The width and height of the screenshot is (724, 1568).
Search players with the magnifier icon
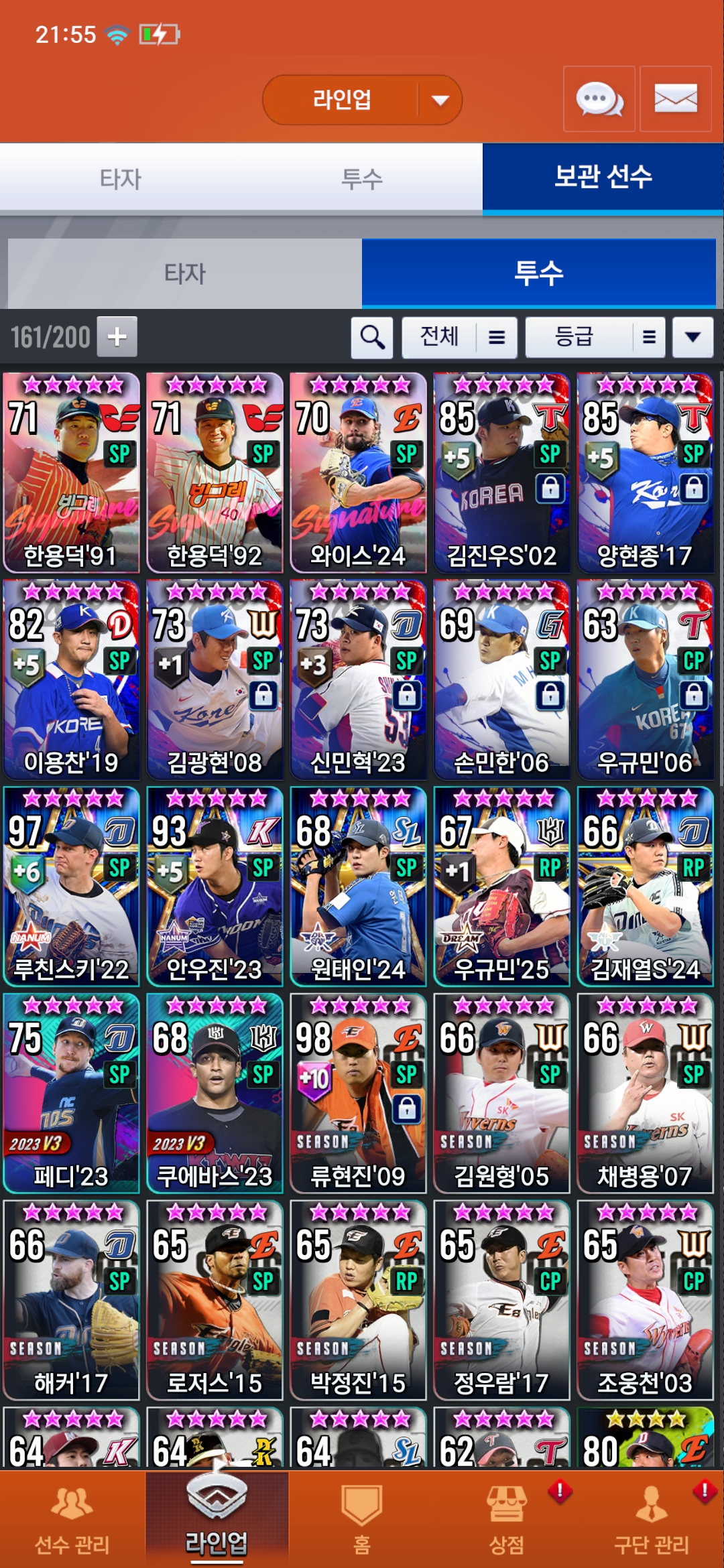point(372,336)
